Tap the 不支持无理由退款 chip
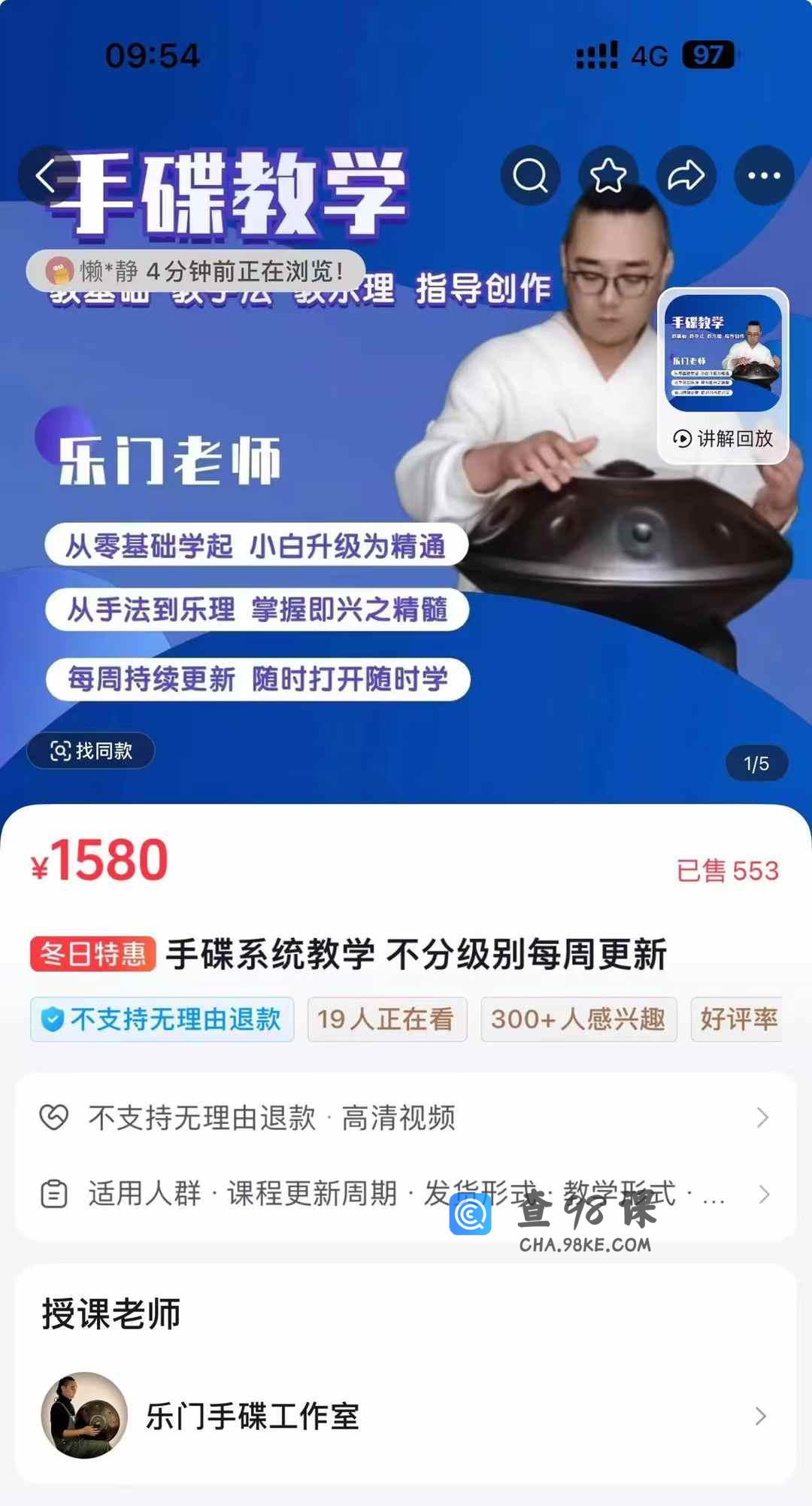The width and height of the screenshot is (812, 1506). coord(162,1019)
